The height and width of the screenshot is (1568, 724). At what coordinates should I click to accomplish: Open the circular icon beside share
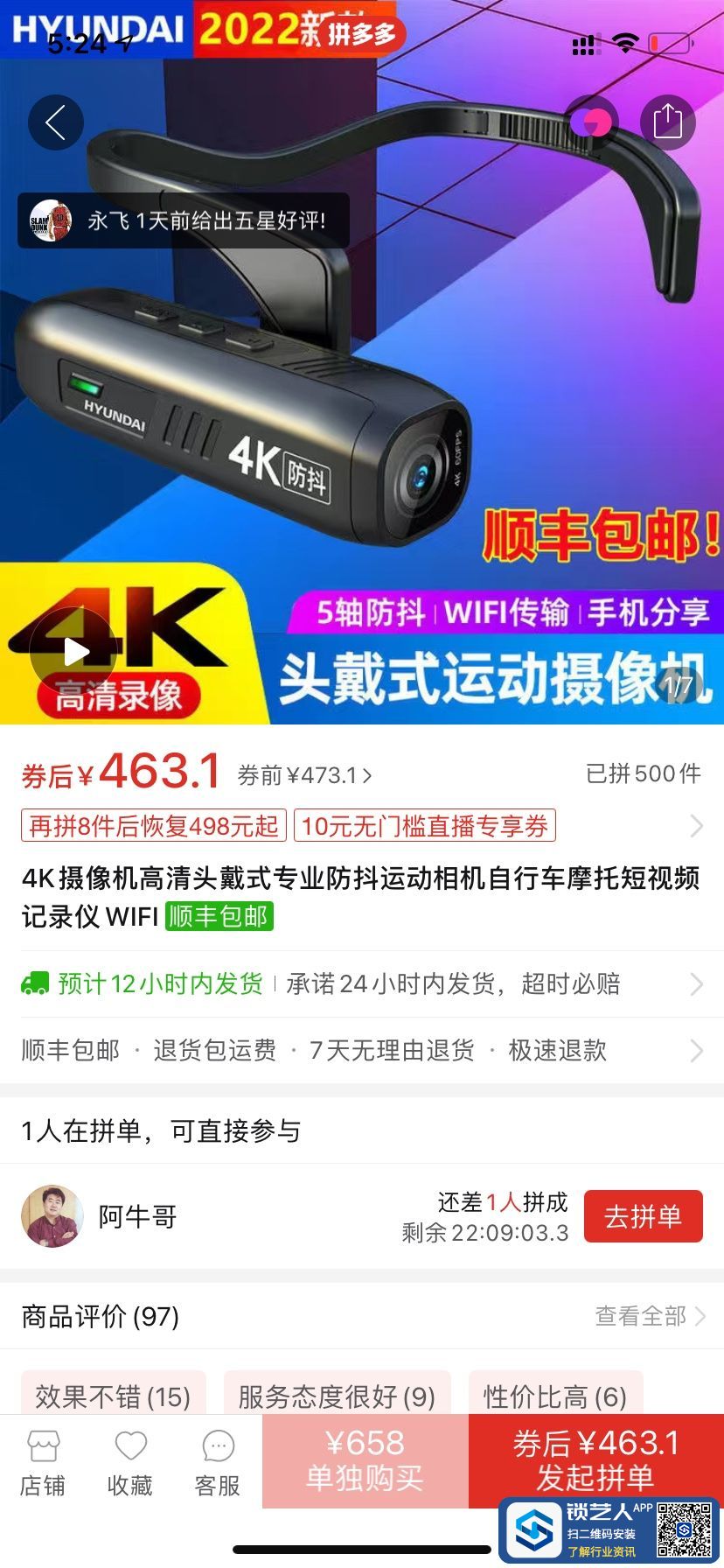594,122
